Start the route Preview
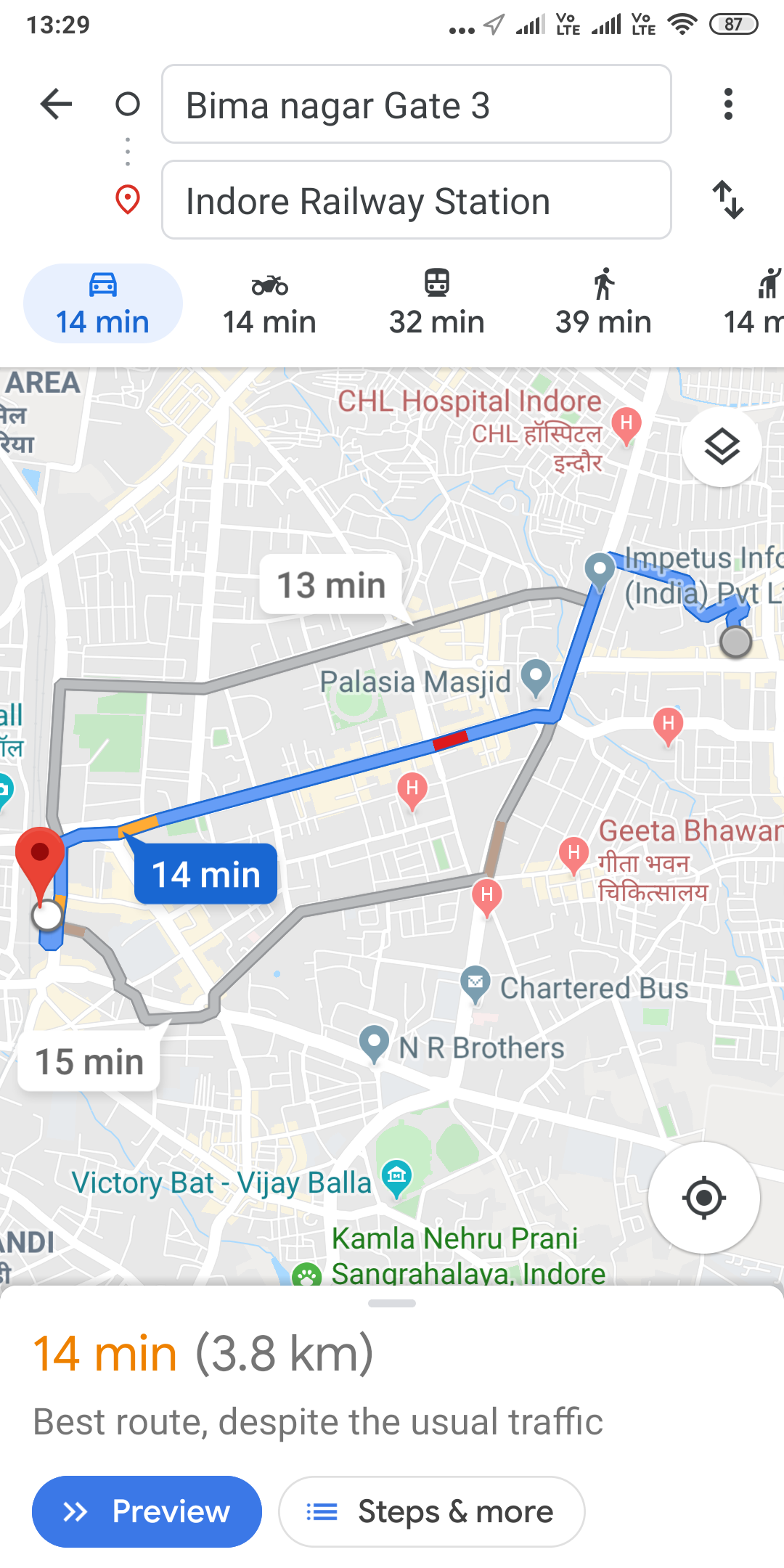 click(147, 1511)
